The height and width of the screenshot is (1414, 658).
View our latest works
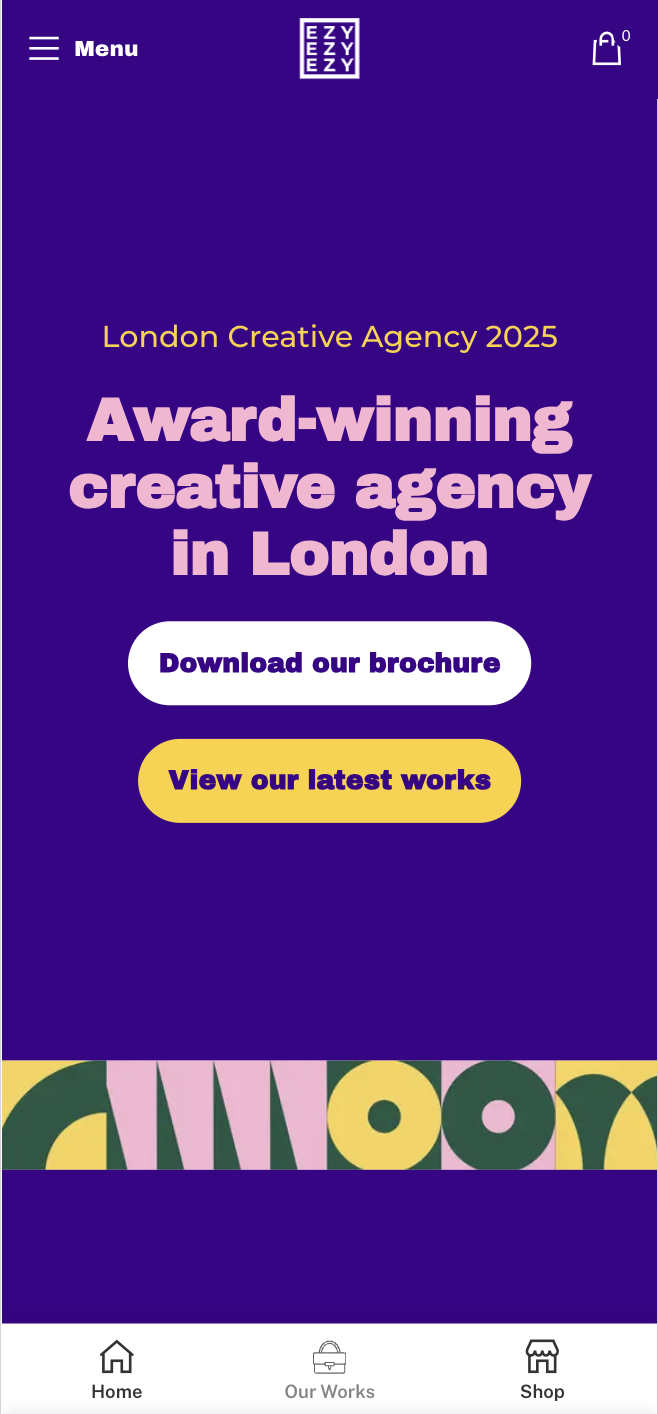point(329,781)
